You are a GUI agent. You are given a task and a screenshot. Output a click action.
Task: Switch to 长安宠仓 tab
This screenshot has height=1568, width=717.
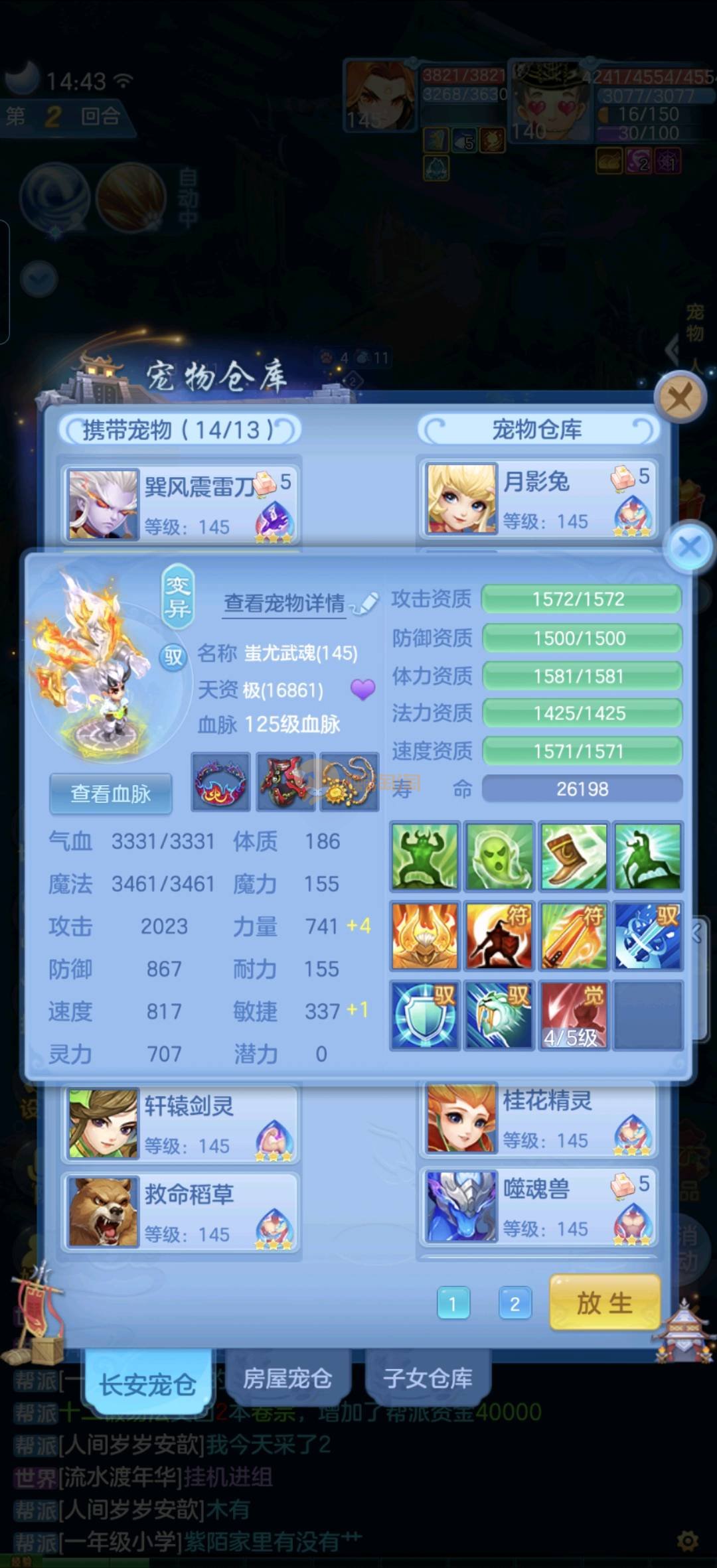(x=147, y=1384)
